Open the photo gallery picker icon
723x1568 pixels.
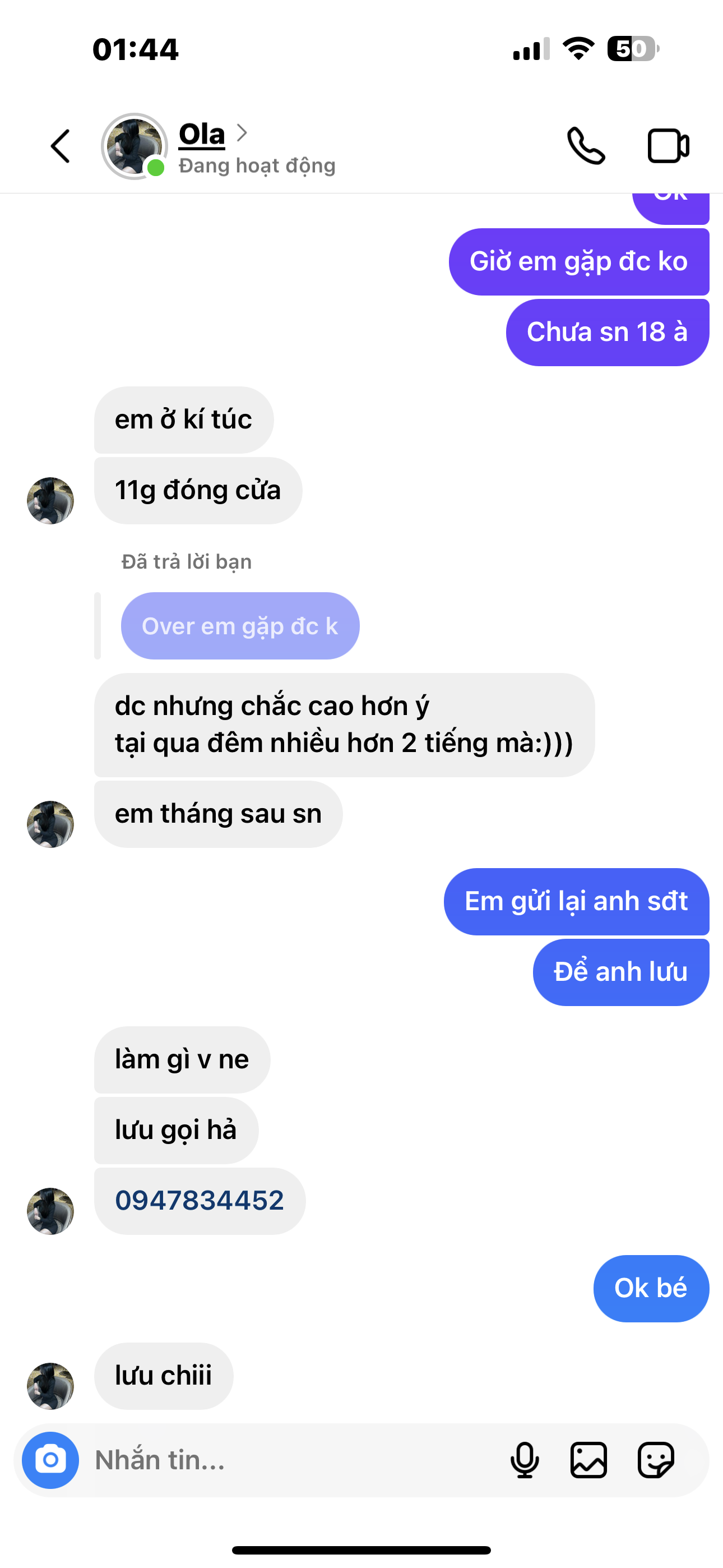(588, 1460)
